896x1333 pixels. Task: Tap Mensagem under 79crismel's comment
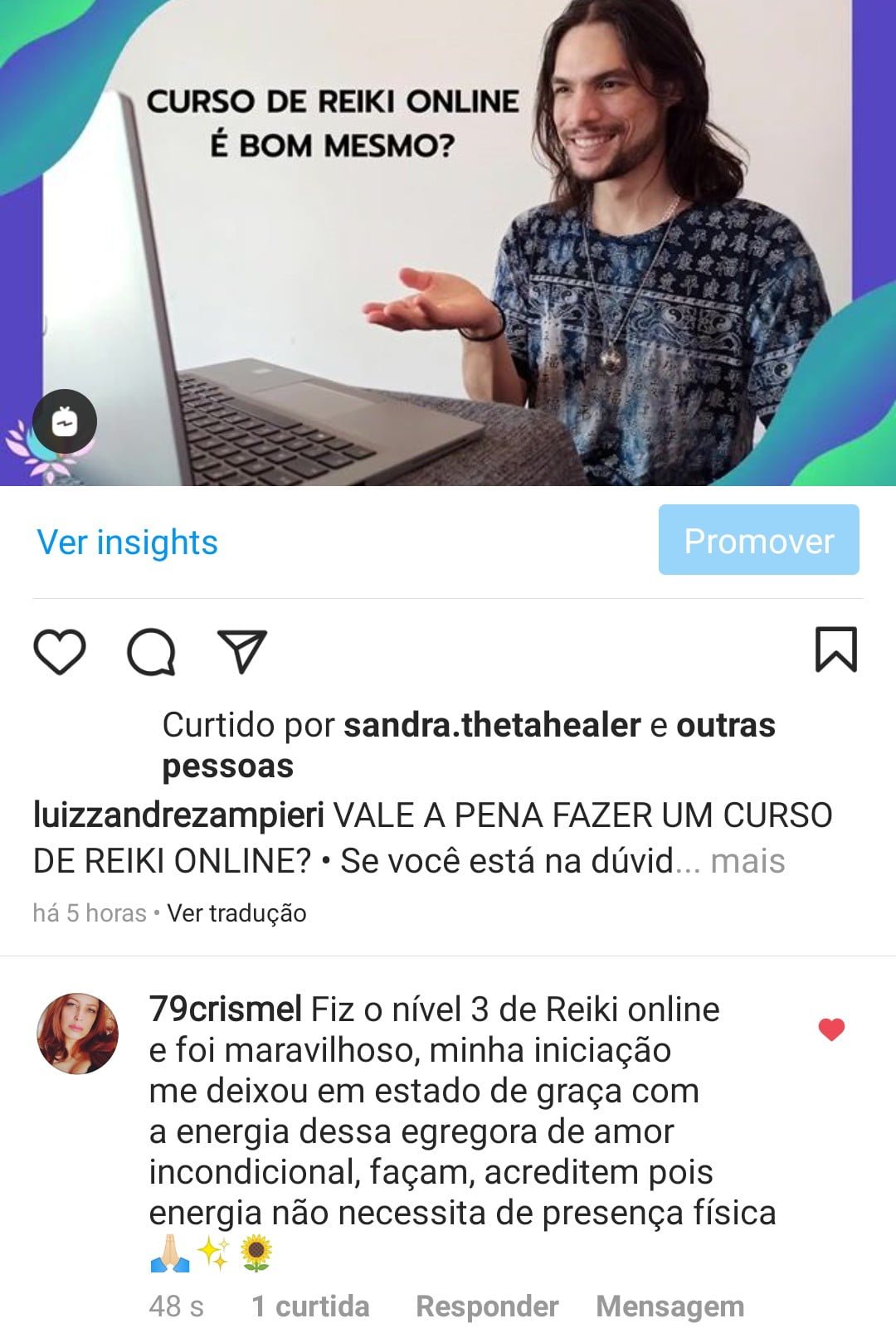[x=670, y=1306]
